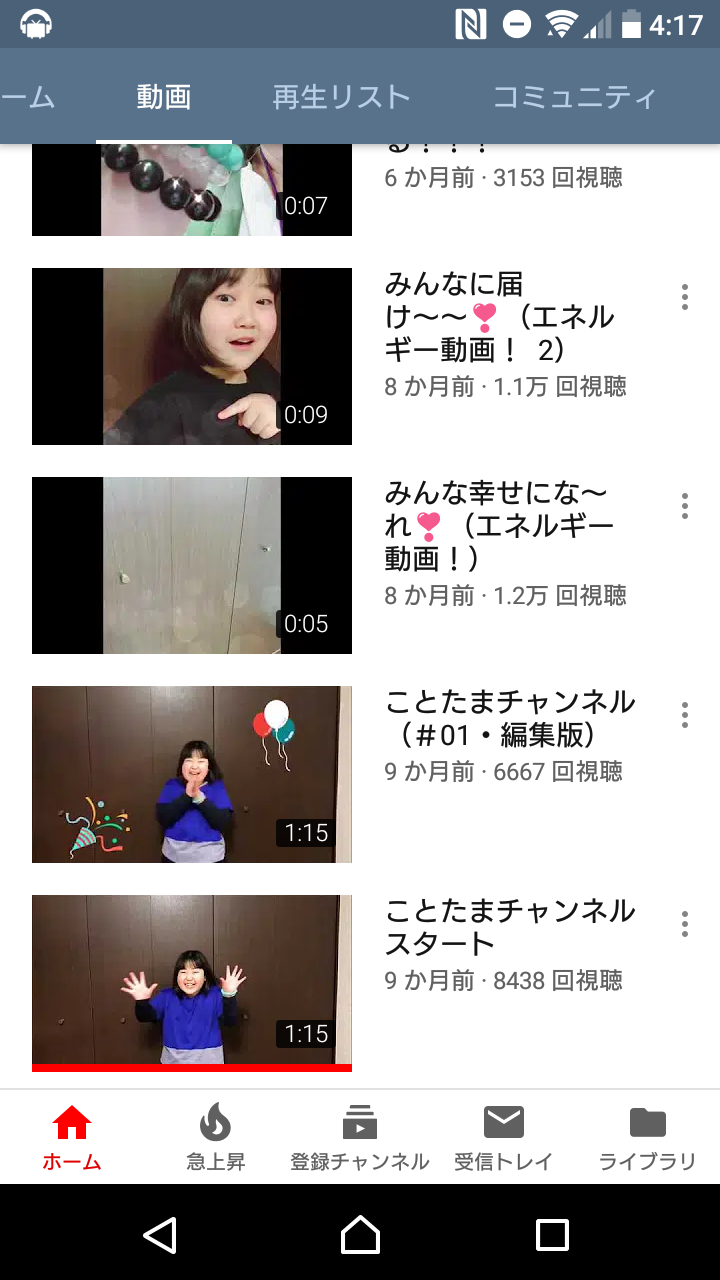Play the みんな幸せにな〜れ エネルギー動画 video
Screen dimensions: 720x1280
click(192, 565)
